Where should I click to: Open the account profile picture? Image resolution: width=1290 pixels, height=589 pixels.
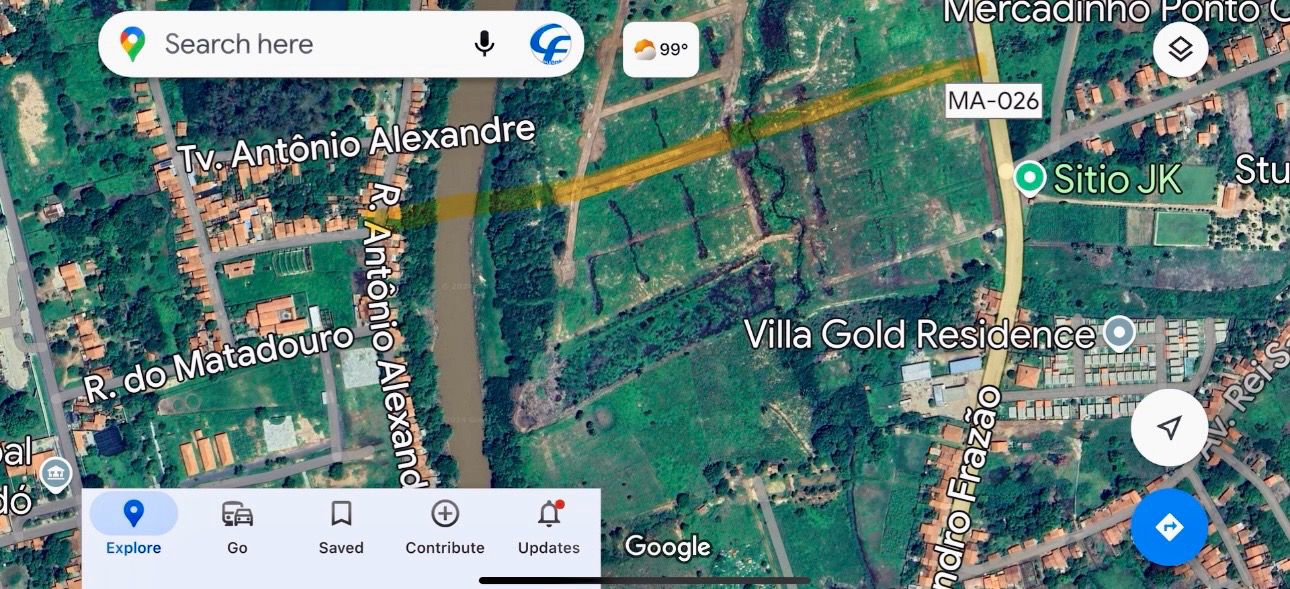[551, 44]
